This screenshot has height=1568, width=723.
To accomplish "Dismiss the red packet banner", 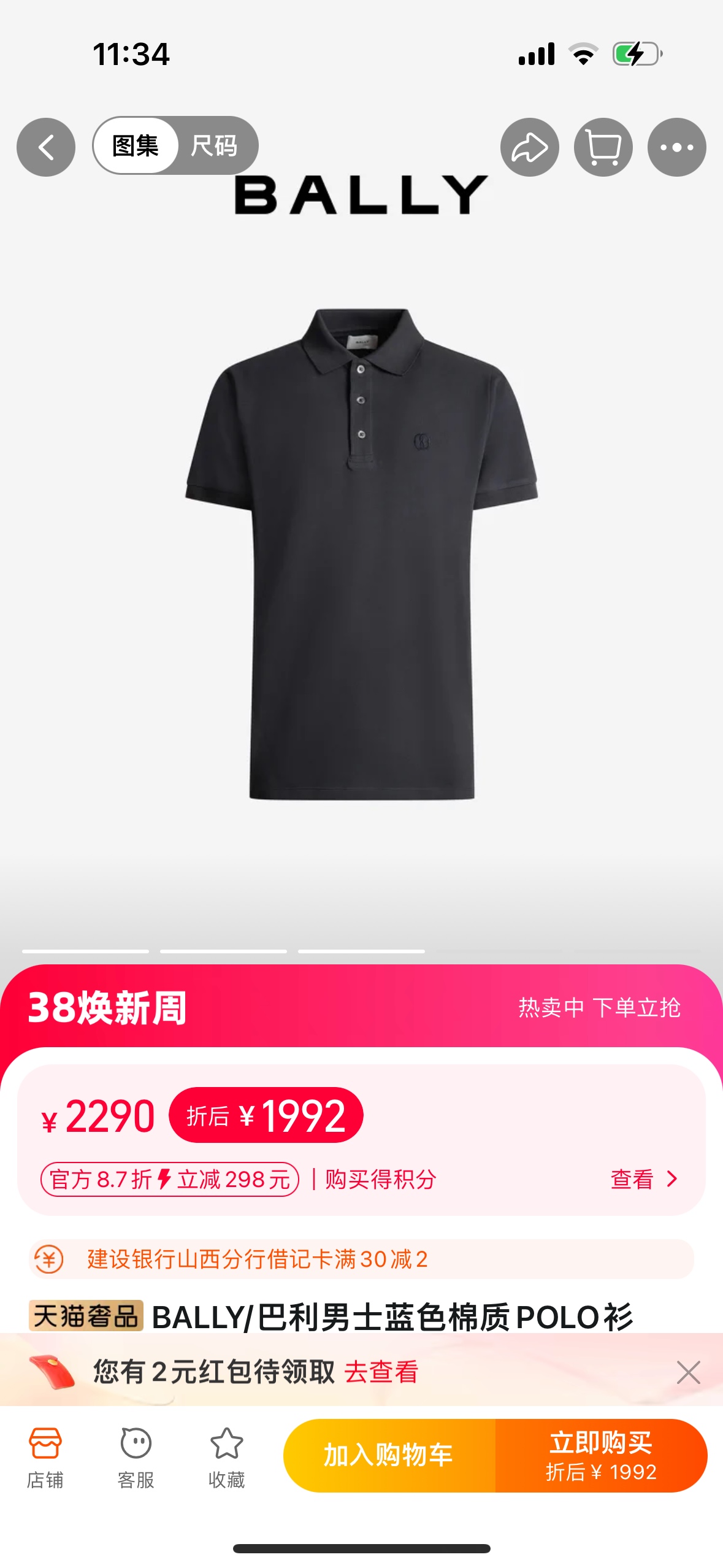I will point(688,1372).
